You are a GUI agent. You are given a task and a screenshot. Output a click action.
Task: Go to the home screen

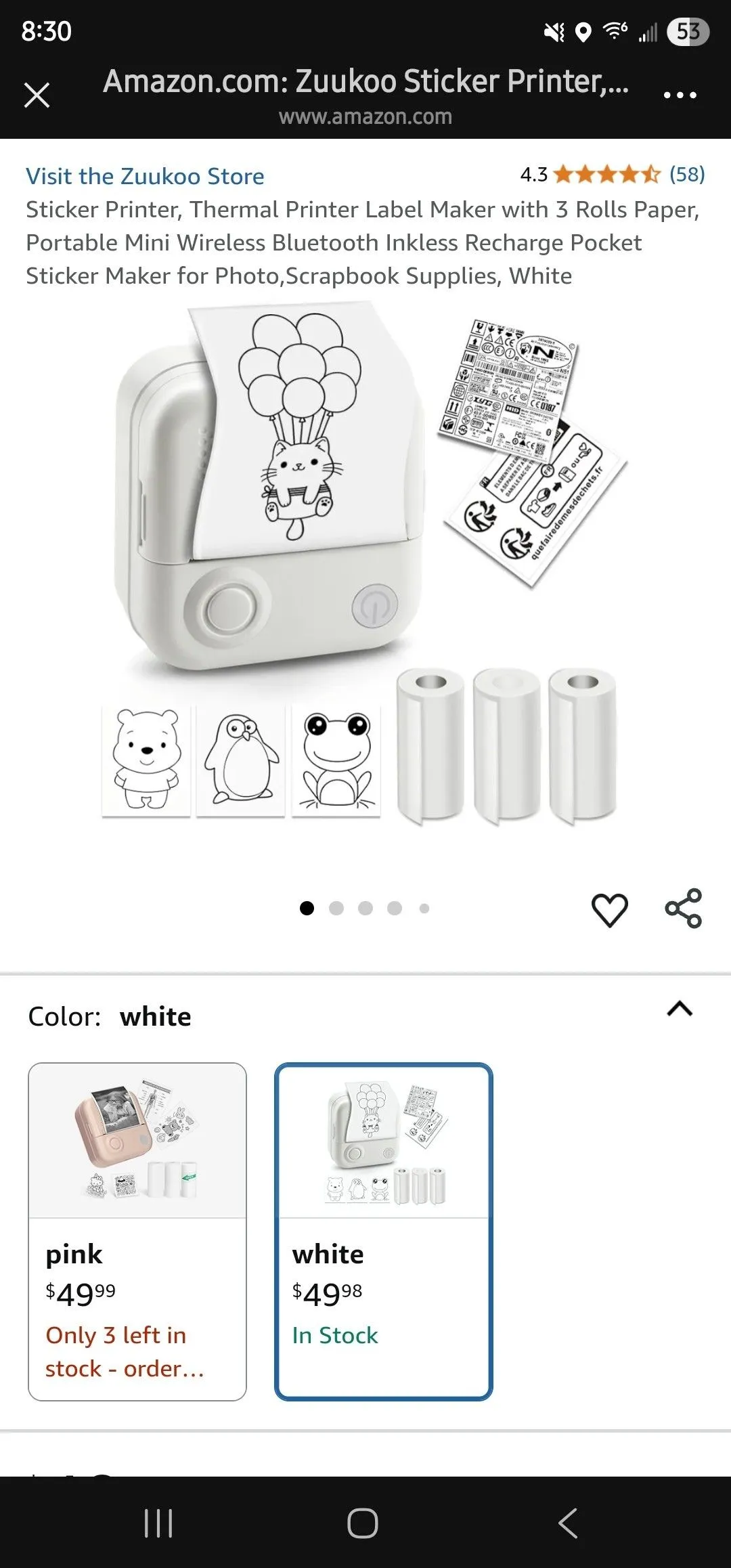pos(363,1523)
